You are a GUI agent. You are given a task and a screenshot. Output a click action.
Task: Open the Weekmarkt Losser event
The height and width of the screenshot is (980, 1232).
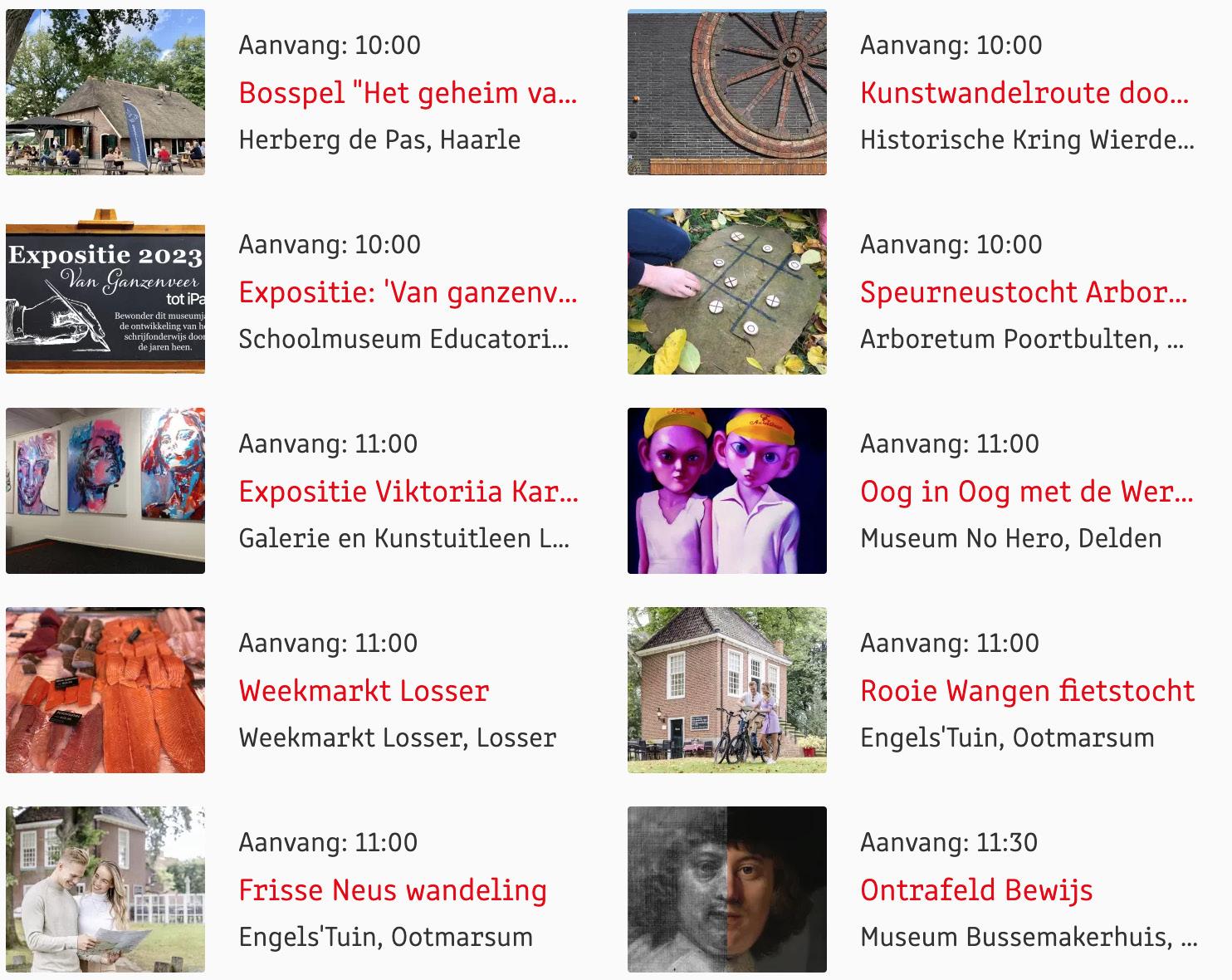(x=364, y=690)
